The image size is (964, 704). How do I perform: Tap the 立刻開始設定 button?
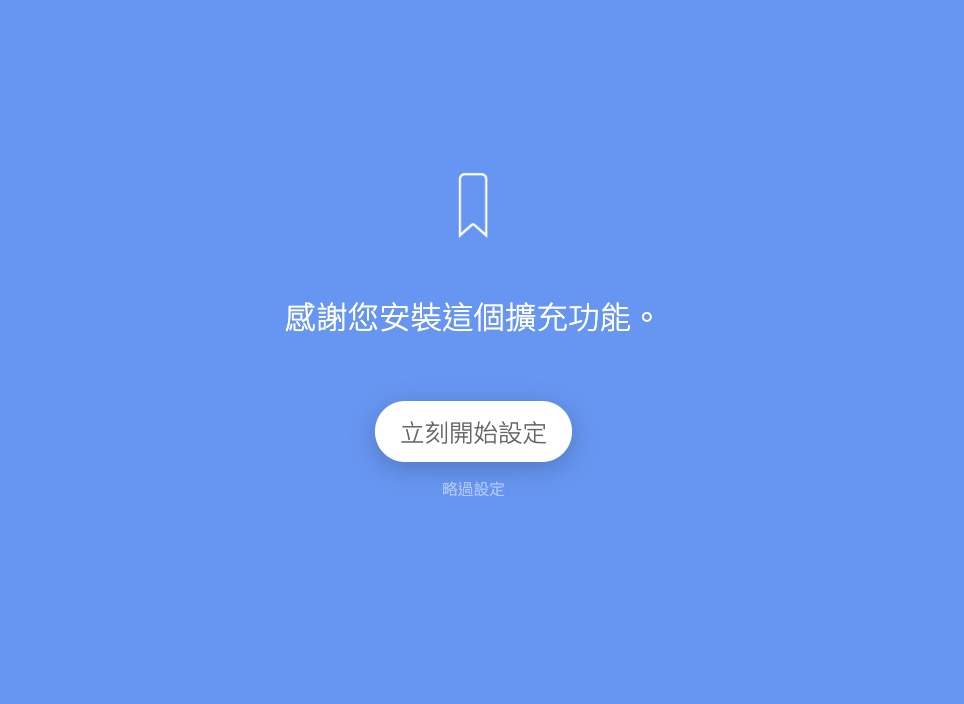click(x=473, y=432)
